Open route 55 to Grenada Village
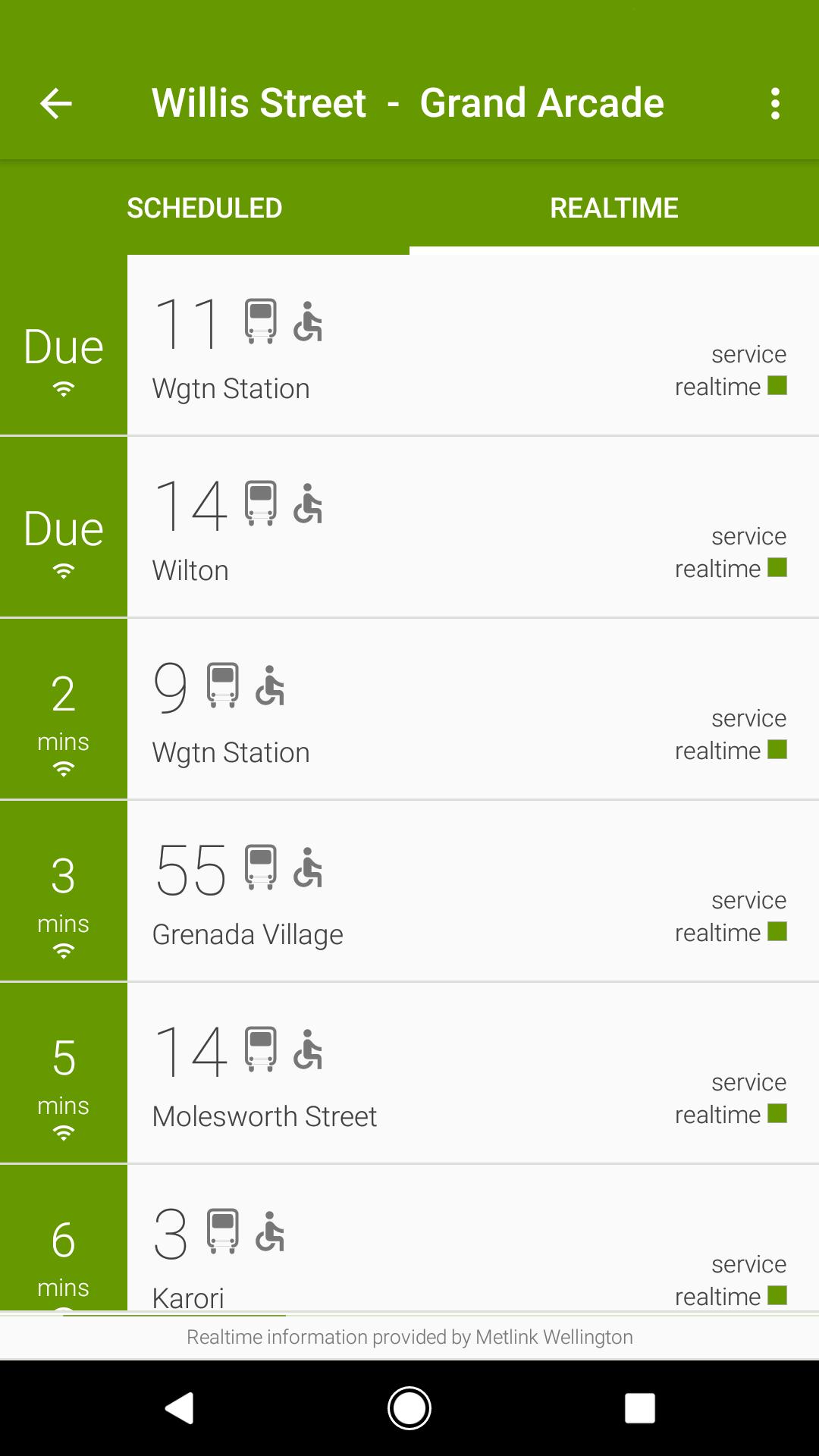Viewport: 819px width, 1456px height. pyautogui.click(x=409, y=892)
